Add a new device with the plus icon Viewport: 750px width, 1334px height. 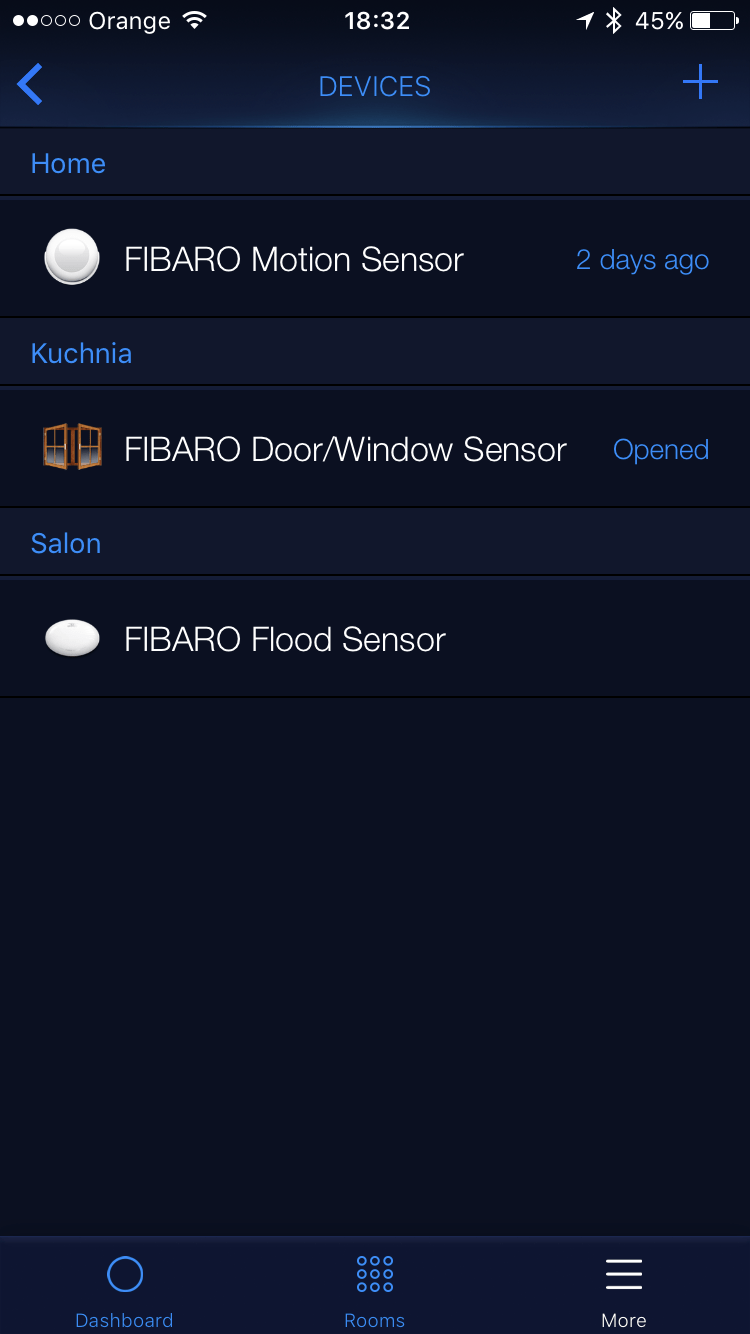[x=700, y=83]
